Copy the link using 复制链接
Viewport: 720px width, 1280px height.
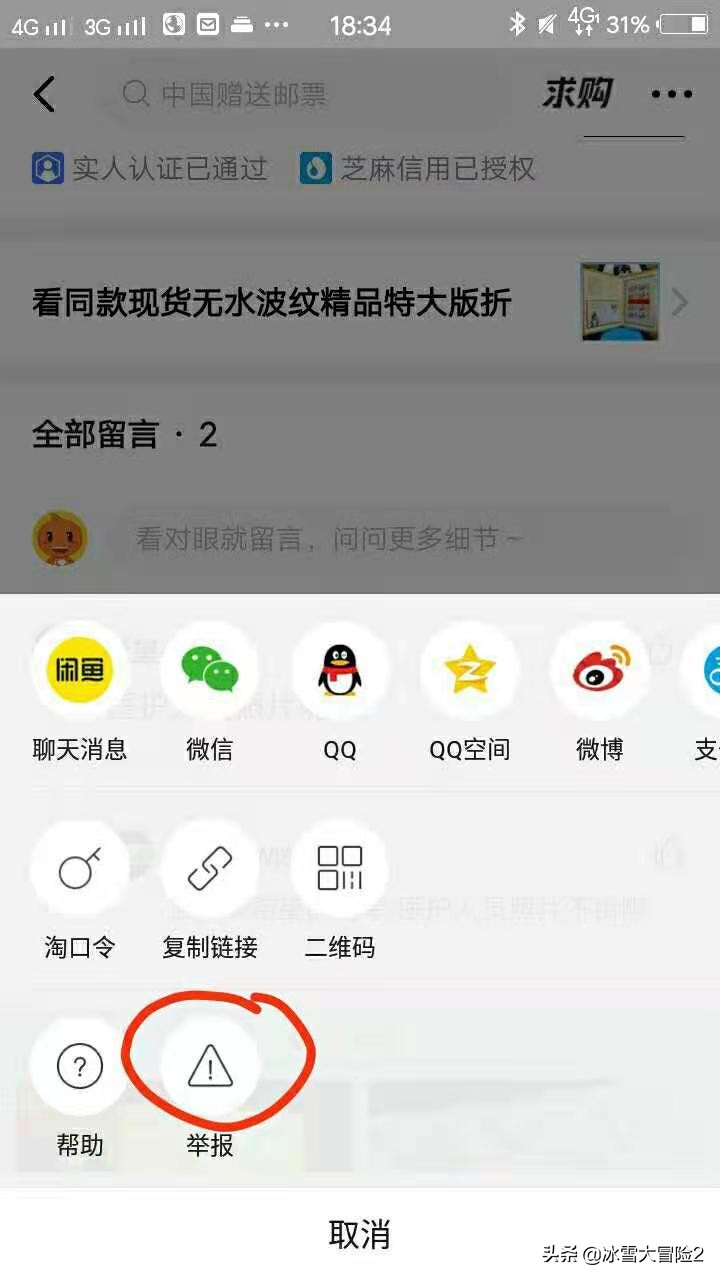coord(210,868)
